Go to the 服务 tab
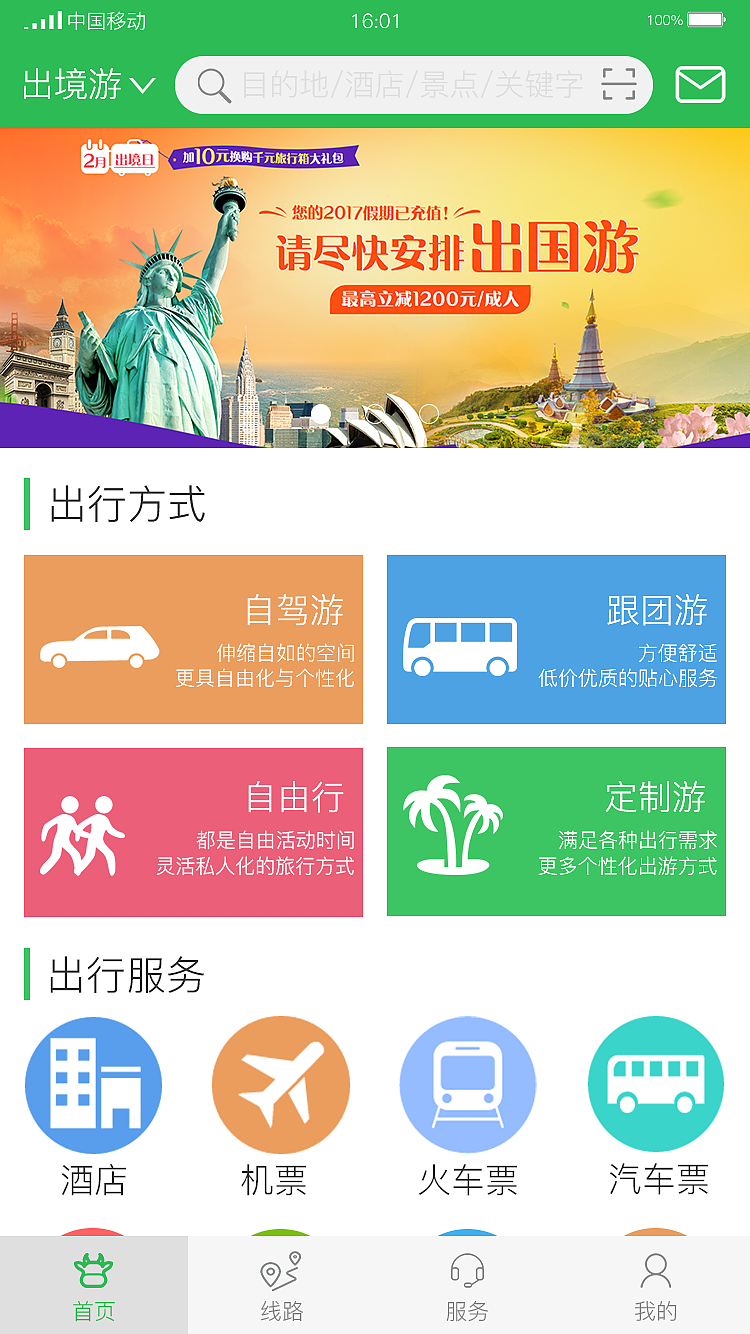Screen dimensions: 750x1334 (x=467, y=1286)
